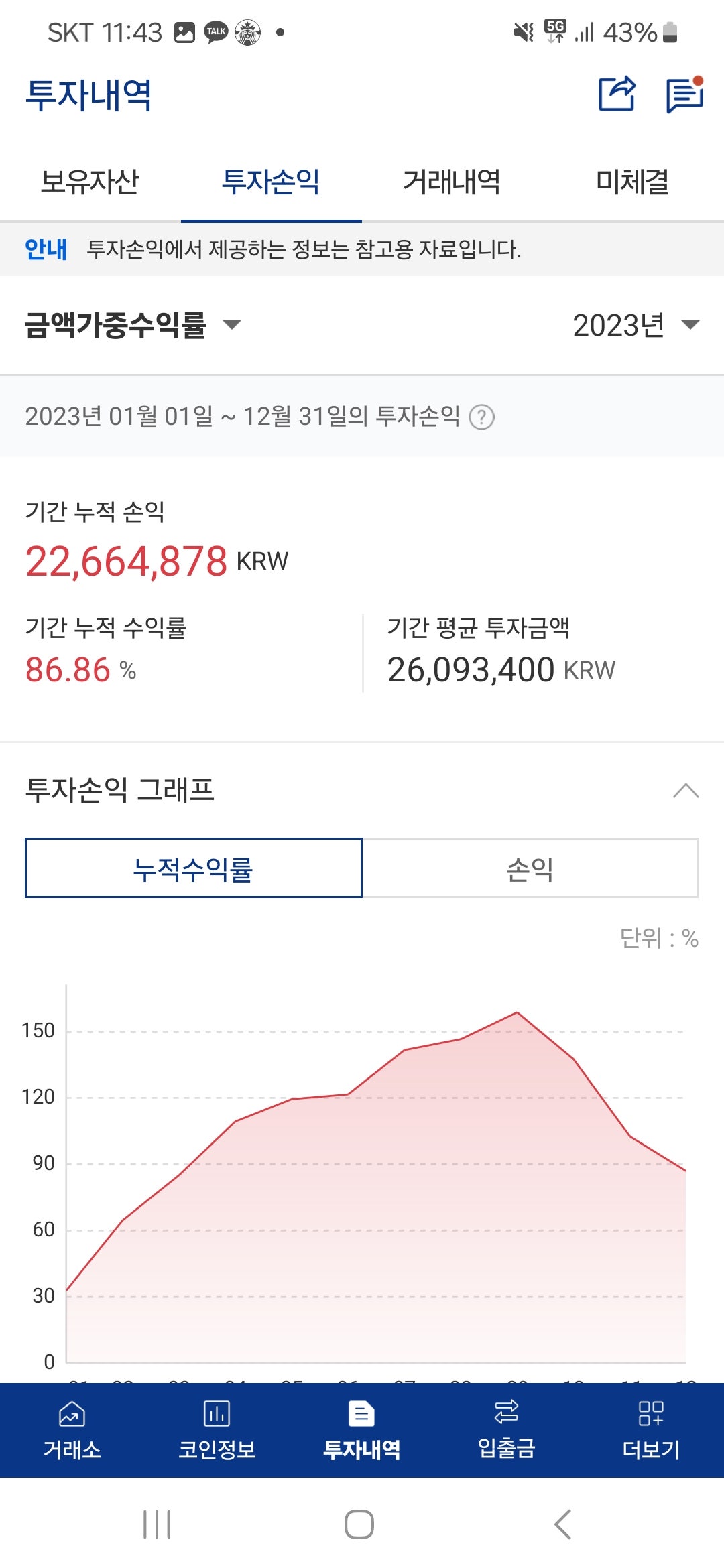
Task: Tap the question mark help icon beside 투자손익
Action: (481, 417)
